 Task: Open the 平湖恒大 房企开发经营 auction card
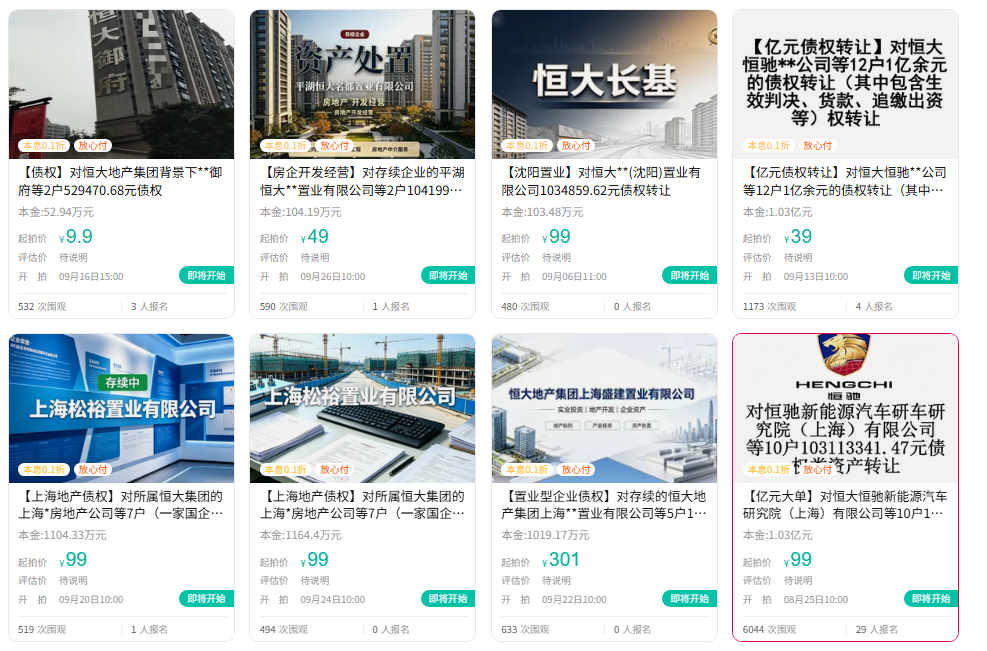[x=363, y=164]
